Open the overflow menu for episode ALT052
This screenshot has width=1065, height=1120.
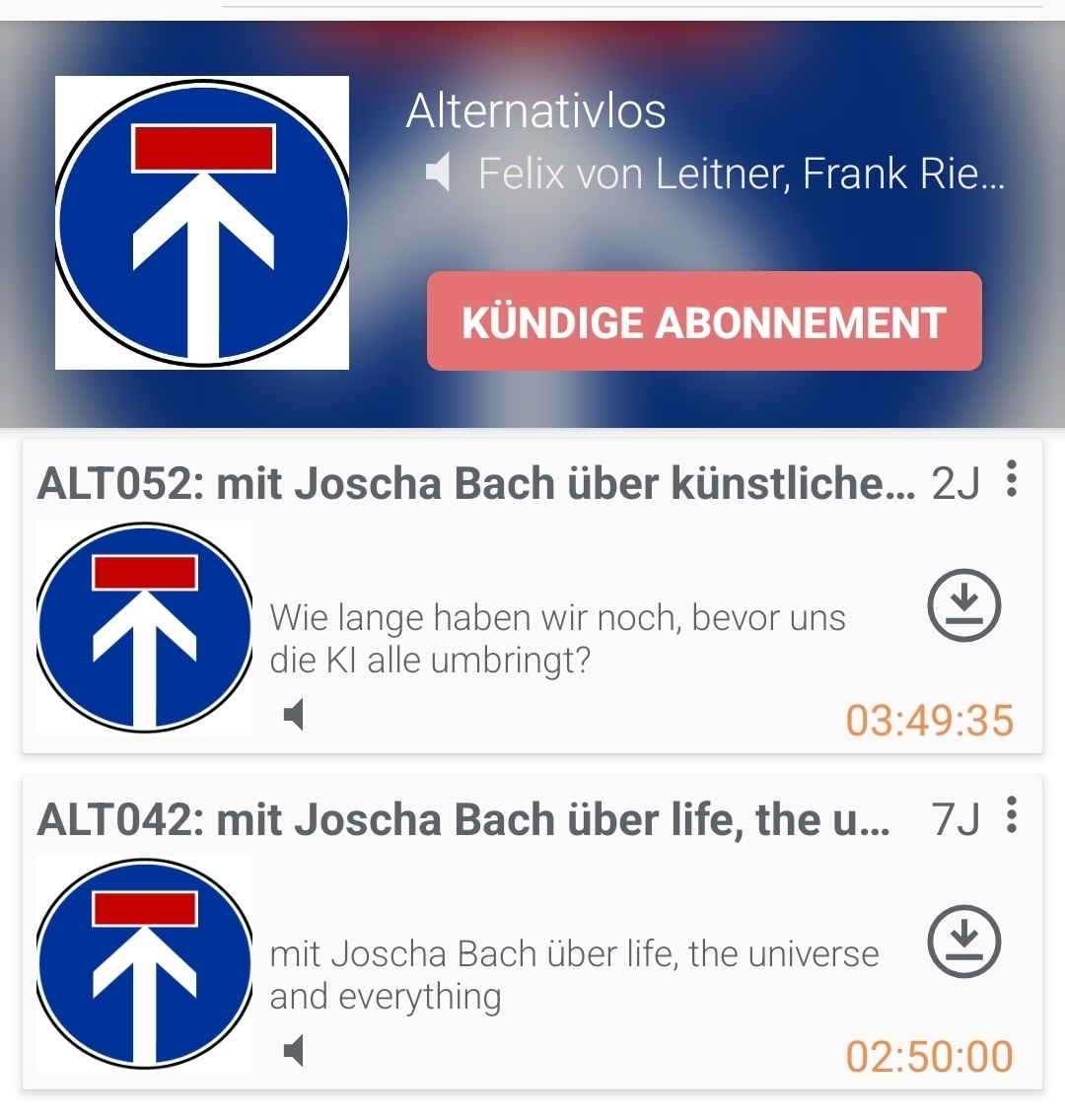(1011, 479)
